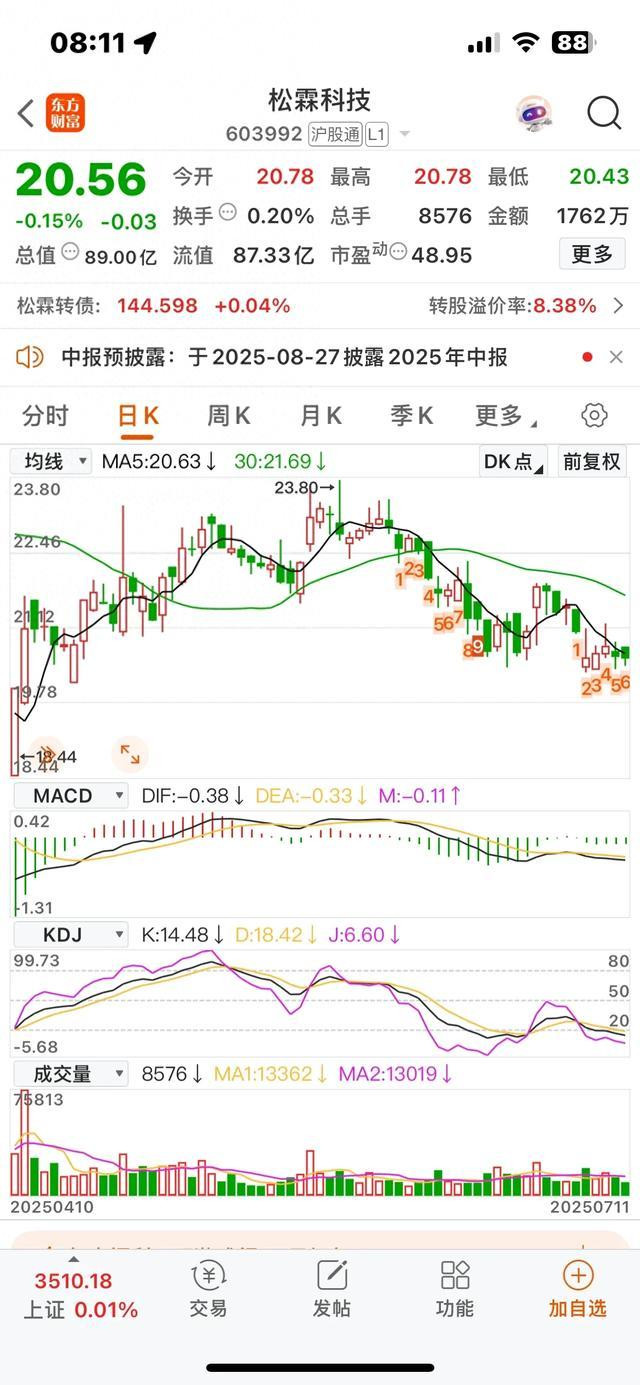Open the stock search magnifier
This screenshot has height=1385, width=640.
coord(604,113)
